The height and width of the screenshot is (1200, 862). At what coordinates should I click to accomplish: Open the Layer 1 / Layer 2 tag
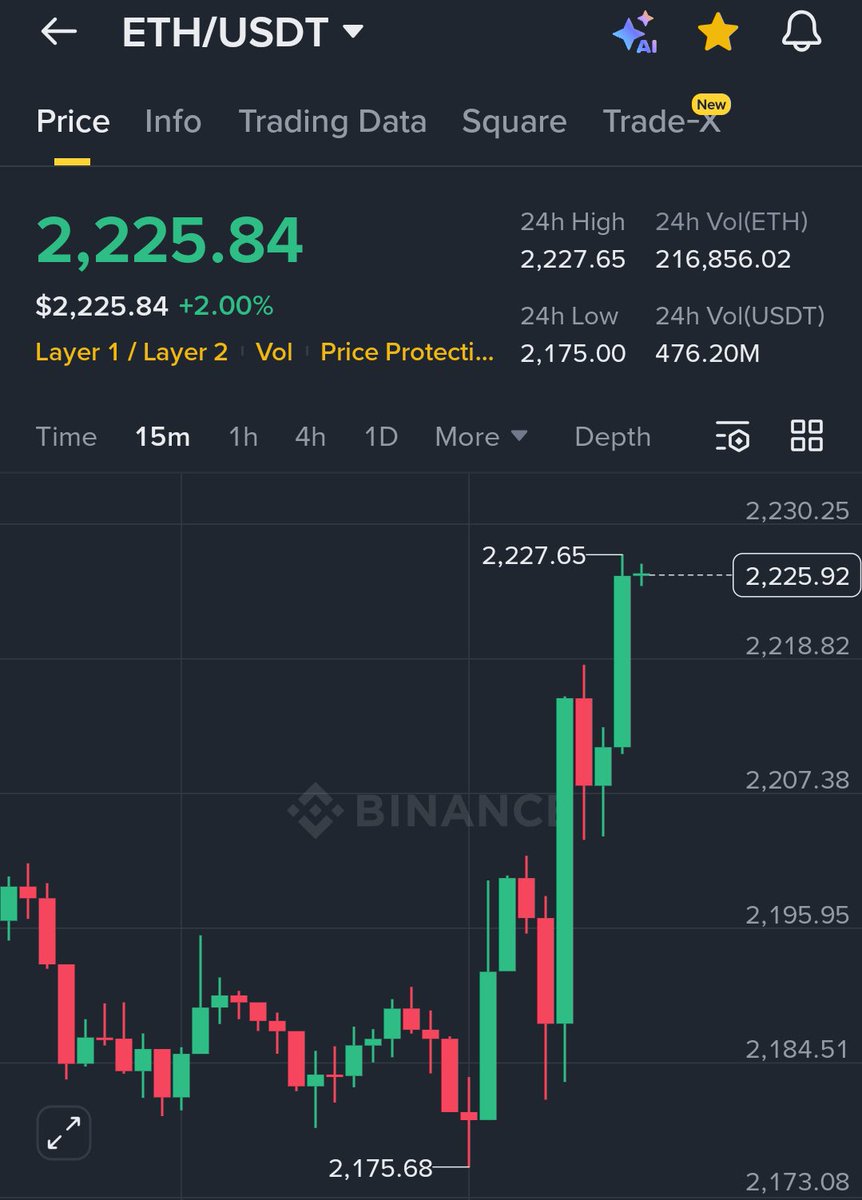pos(131,352)
